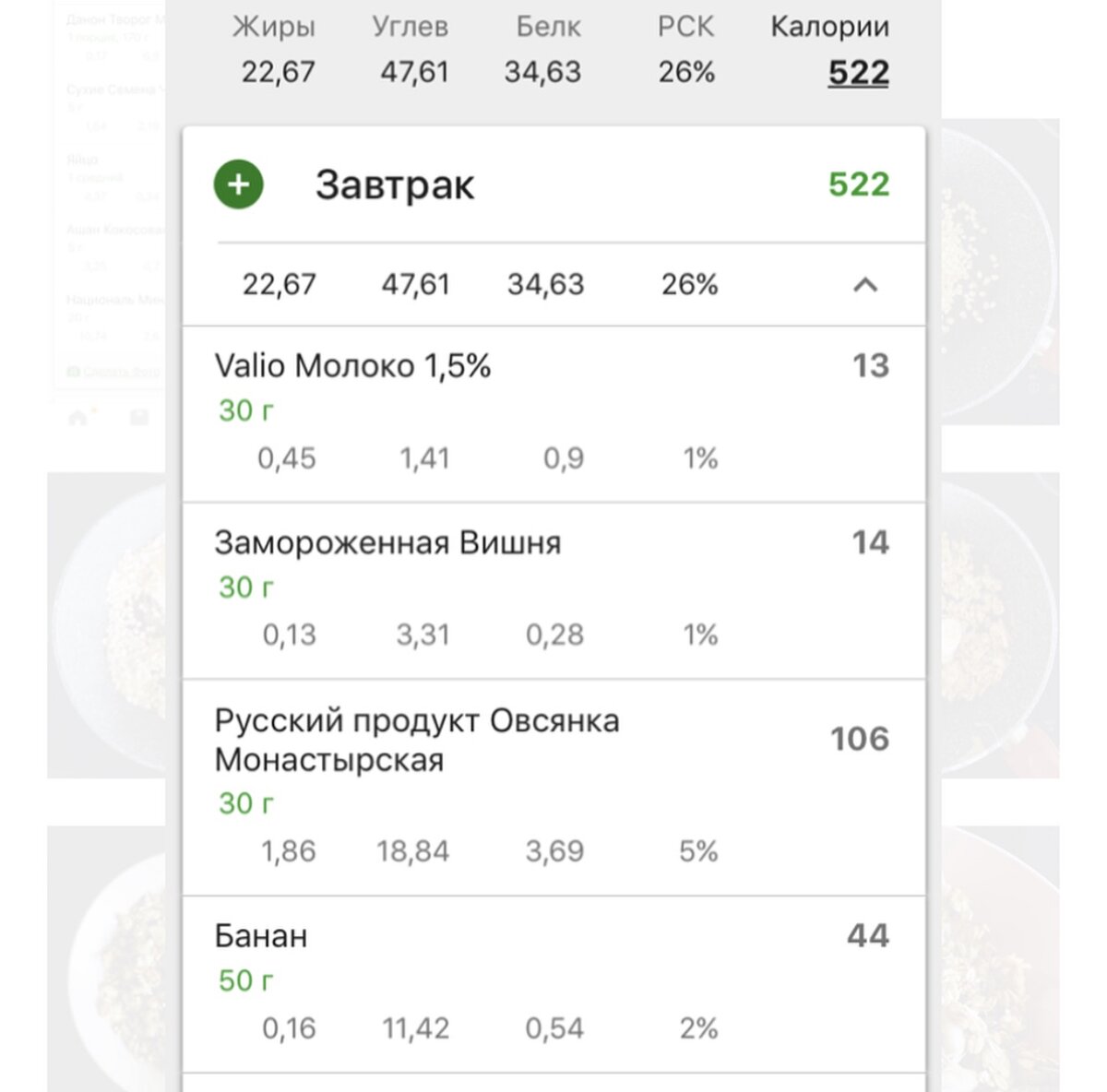The width and height of the screenshot is (1107, 1092).
Task: Open the Банан entry
Action: click(553, 984)
